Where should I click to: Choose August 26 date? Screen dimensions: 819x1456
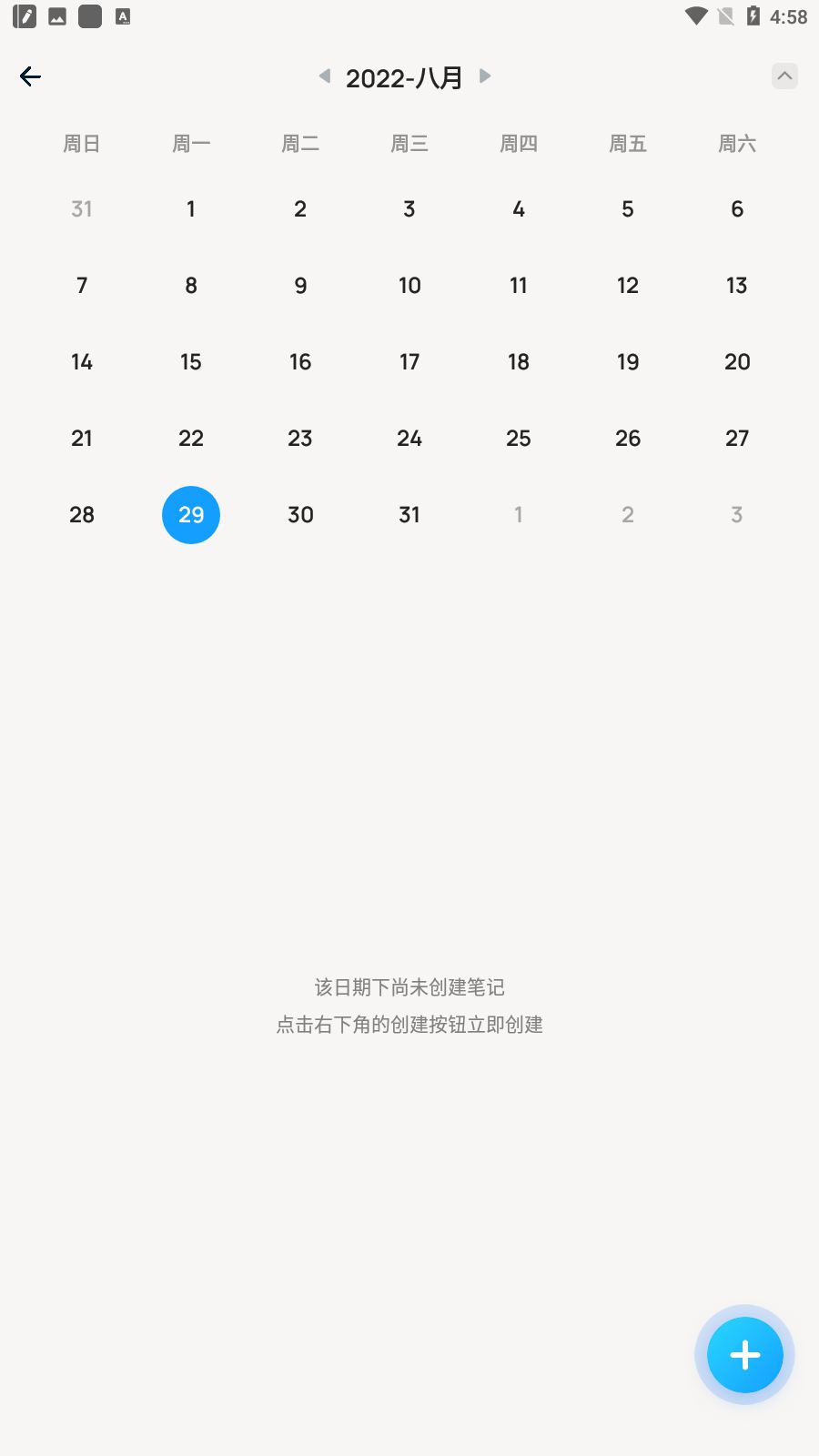click(x=628, y=439)
